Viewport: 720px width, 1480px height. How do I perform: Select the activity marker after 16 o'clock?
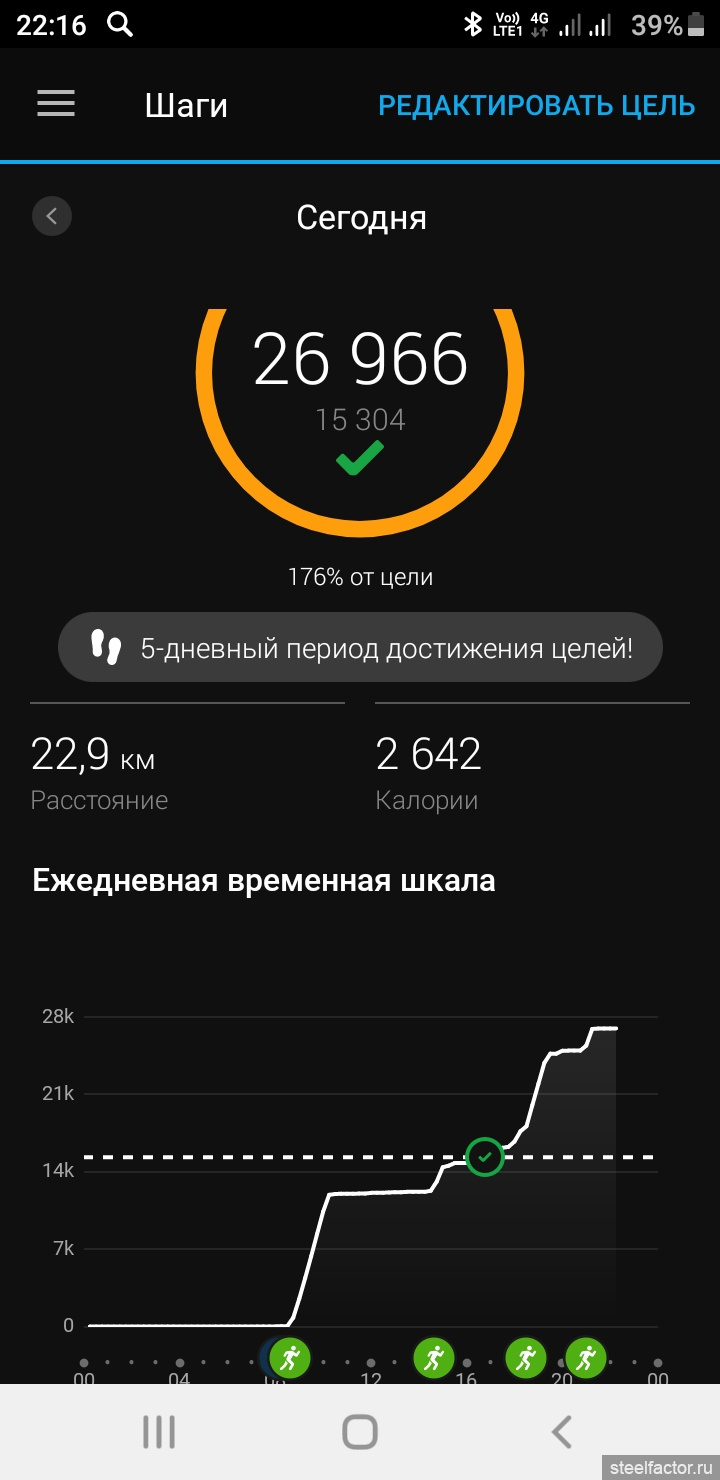(526, 1357)
